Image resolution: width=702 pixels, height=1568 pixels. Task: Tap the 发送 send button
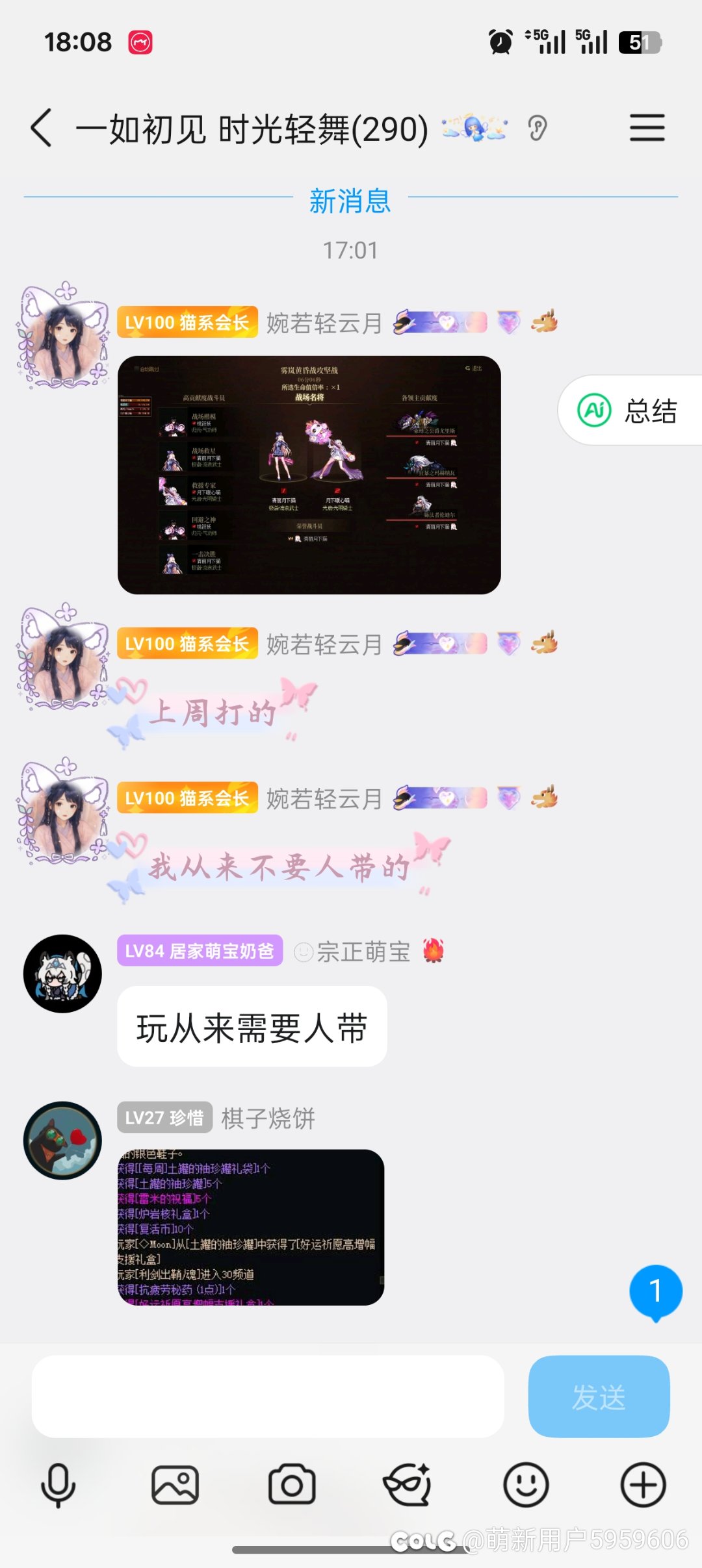[x=599, y=1397]
